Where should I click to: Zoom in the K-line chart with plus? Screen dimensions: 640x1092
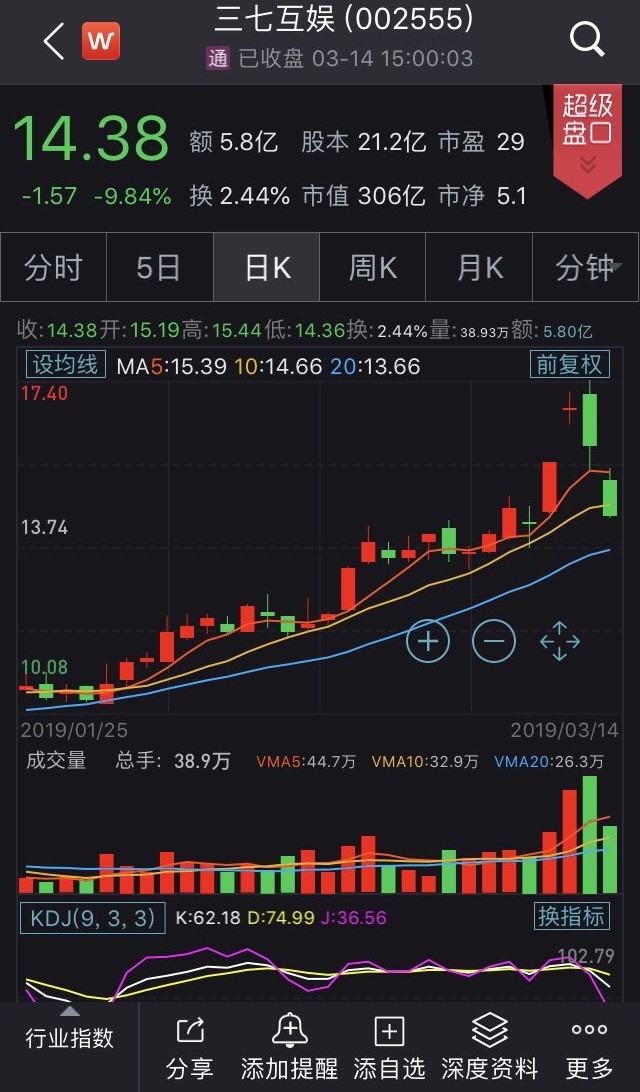pyautogui.click(x=427, y=641)
